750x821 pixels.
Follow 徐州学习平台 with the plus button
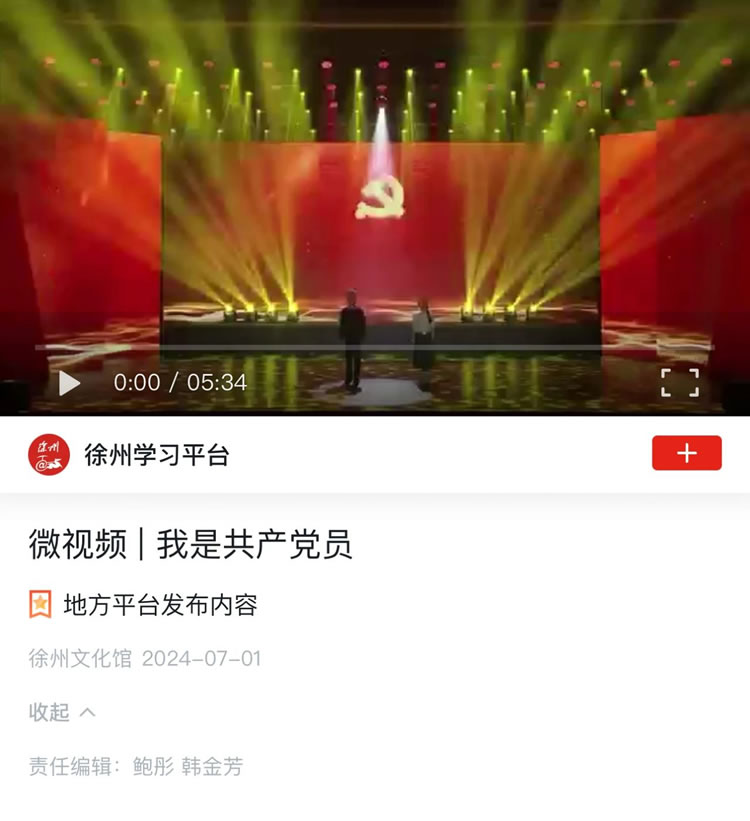[686, 453]
